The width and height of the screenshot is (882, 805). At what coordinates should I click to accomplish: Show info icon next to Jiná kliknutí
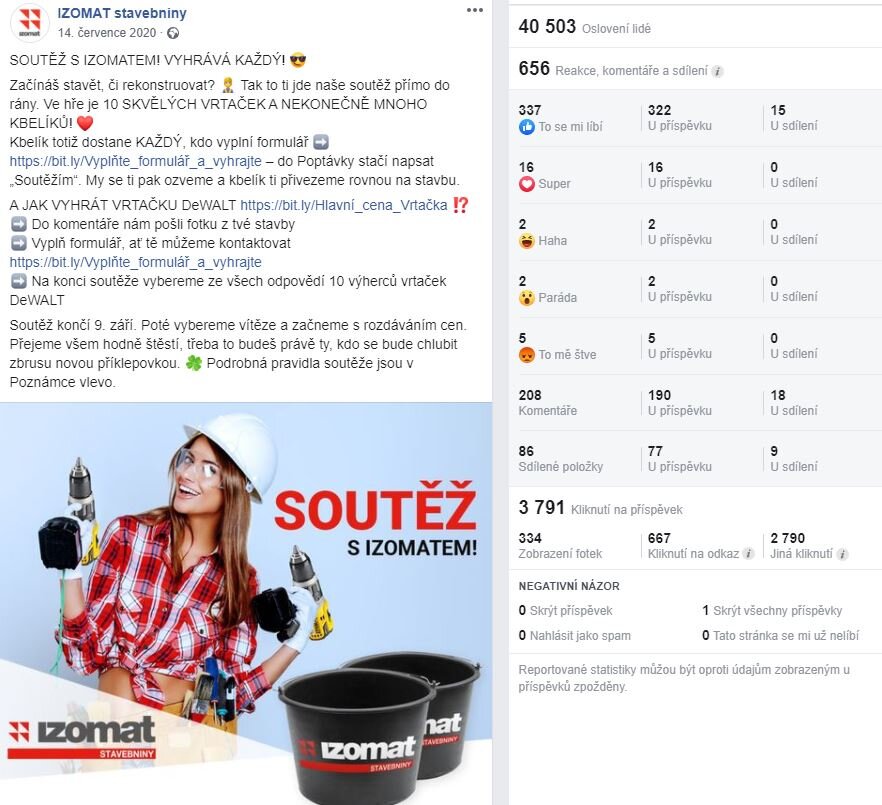(842, 554)
